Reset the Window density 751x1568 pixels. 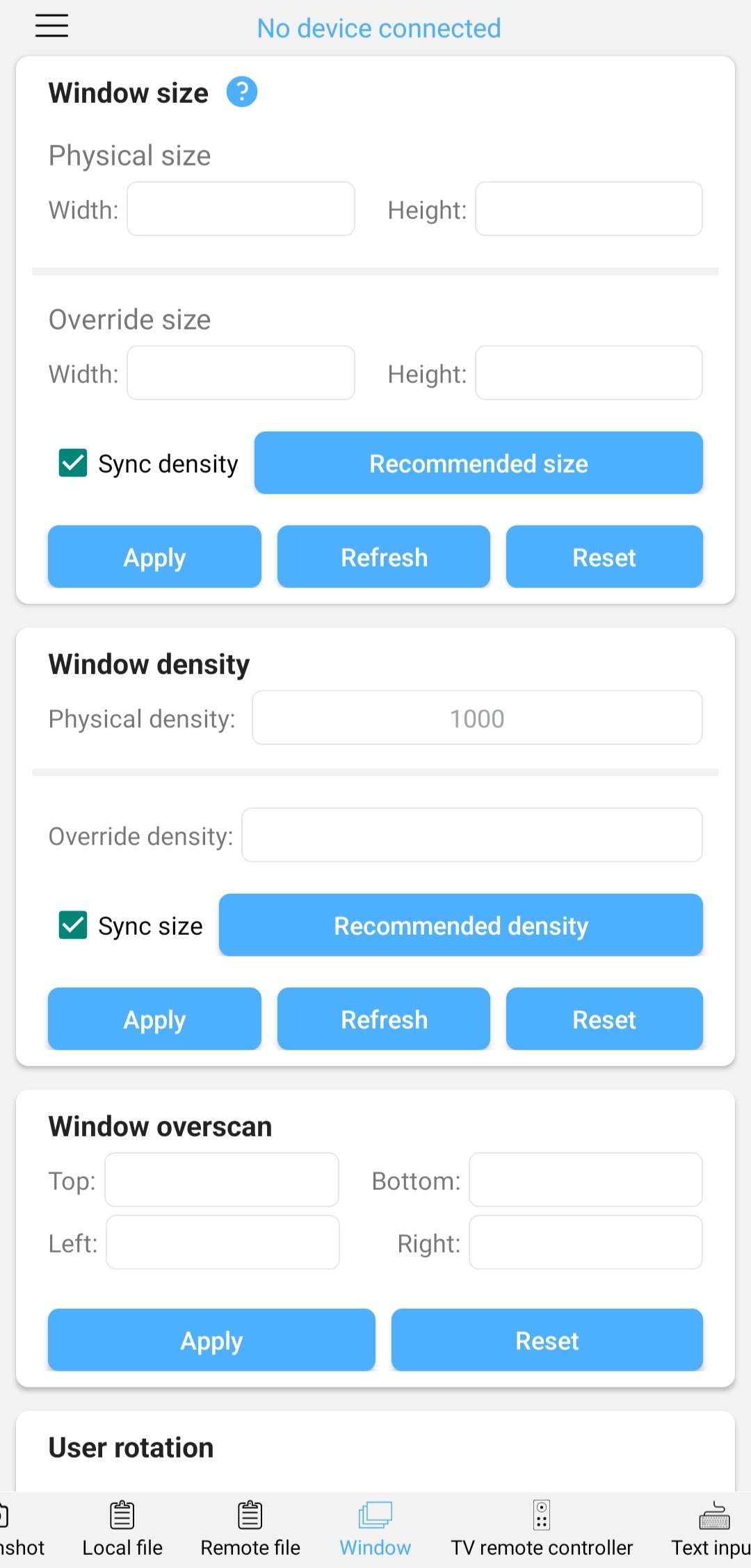click(x=604, y=1019)
